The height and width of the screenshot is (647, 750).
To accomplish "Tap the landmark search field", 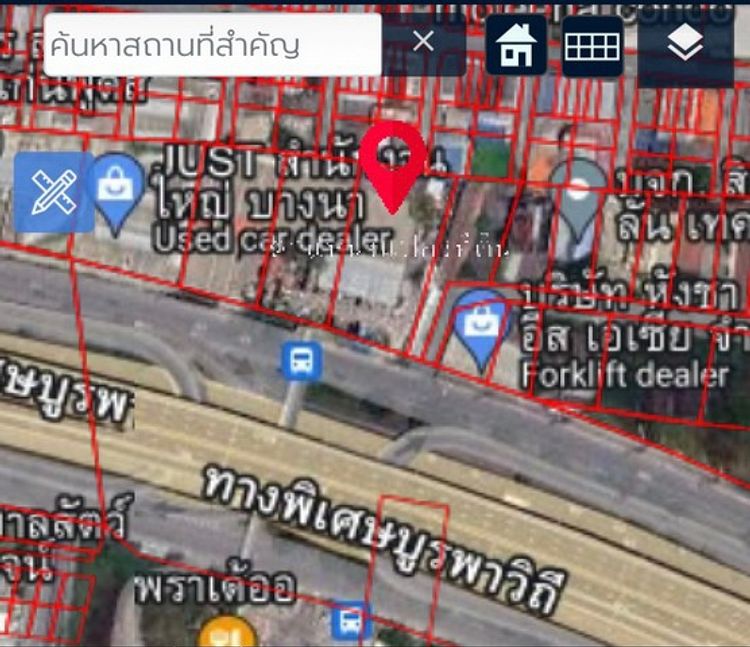I will click(212, 44).
